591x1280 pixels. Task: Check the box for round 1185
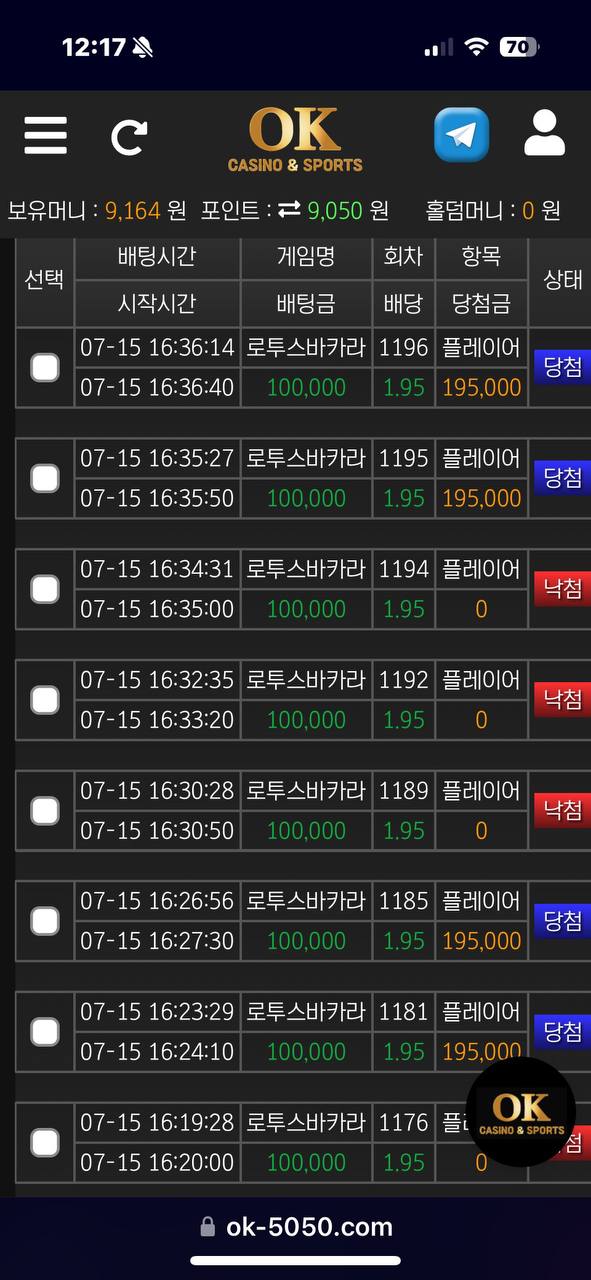[x=45, y=921]
